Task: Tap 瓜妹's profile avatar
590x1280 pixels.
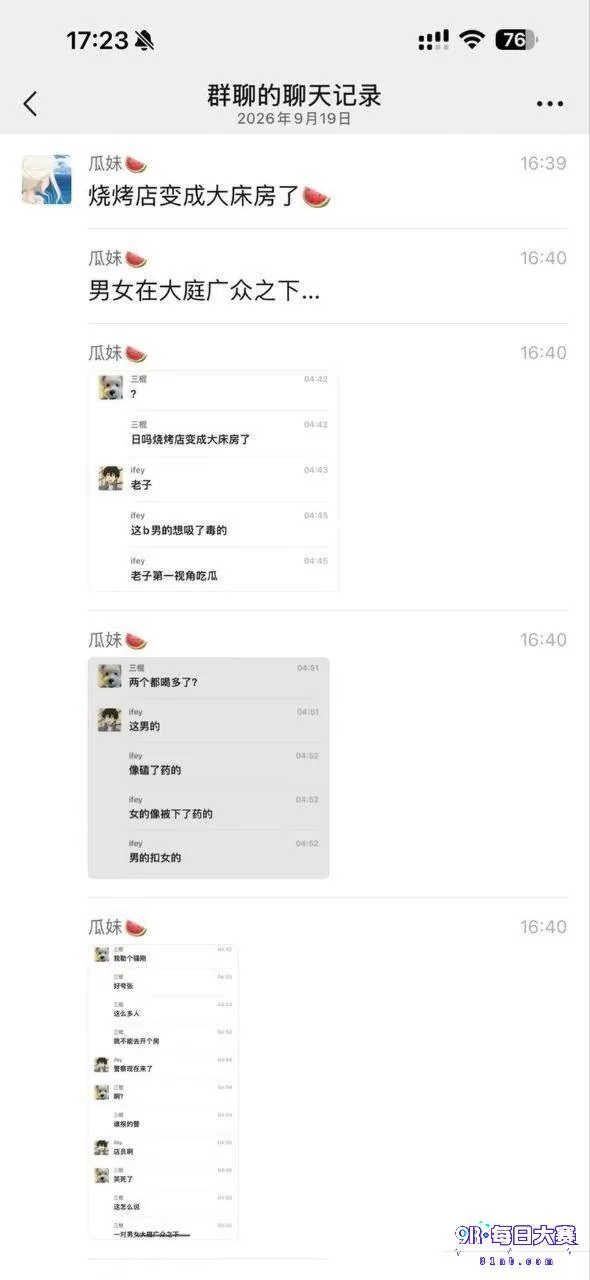Action: pos(47,180)
